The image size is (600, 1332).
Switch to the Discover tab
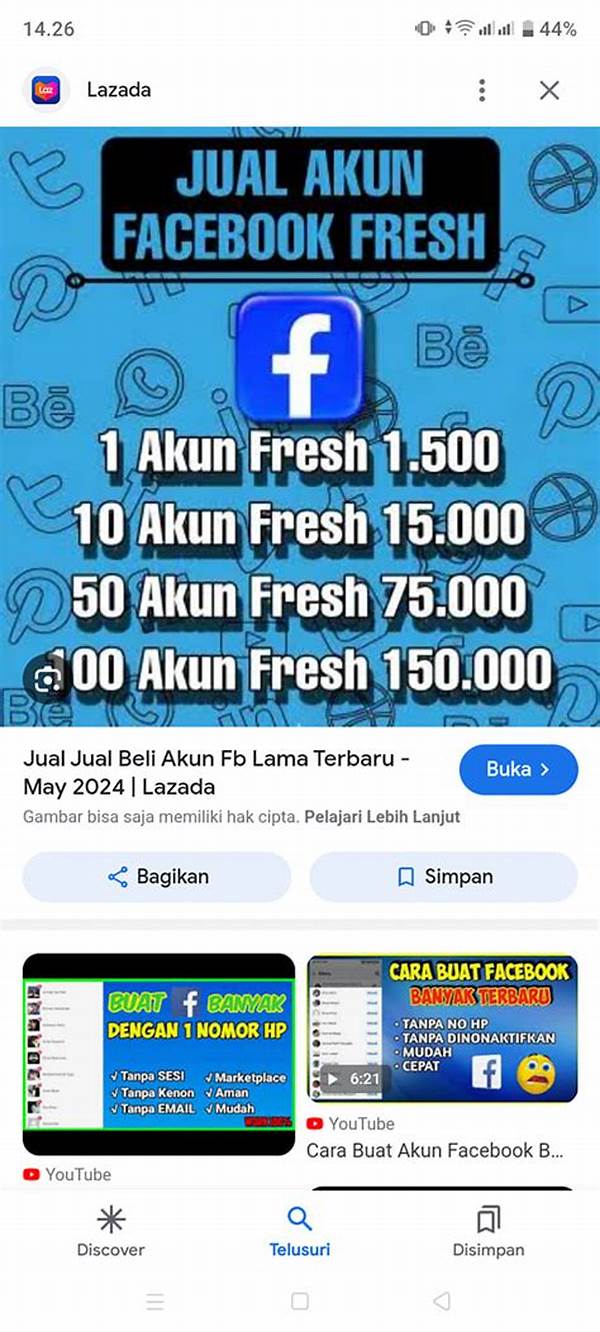pyautogui.click(x=111, y=1231)
